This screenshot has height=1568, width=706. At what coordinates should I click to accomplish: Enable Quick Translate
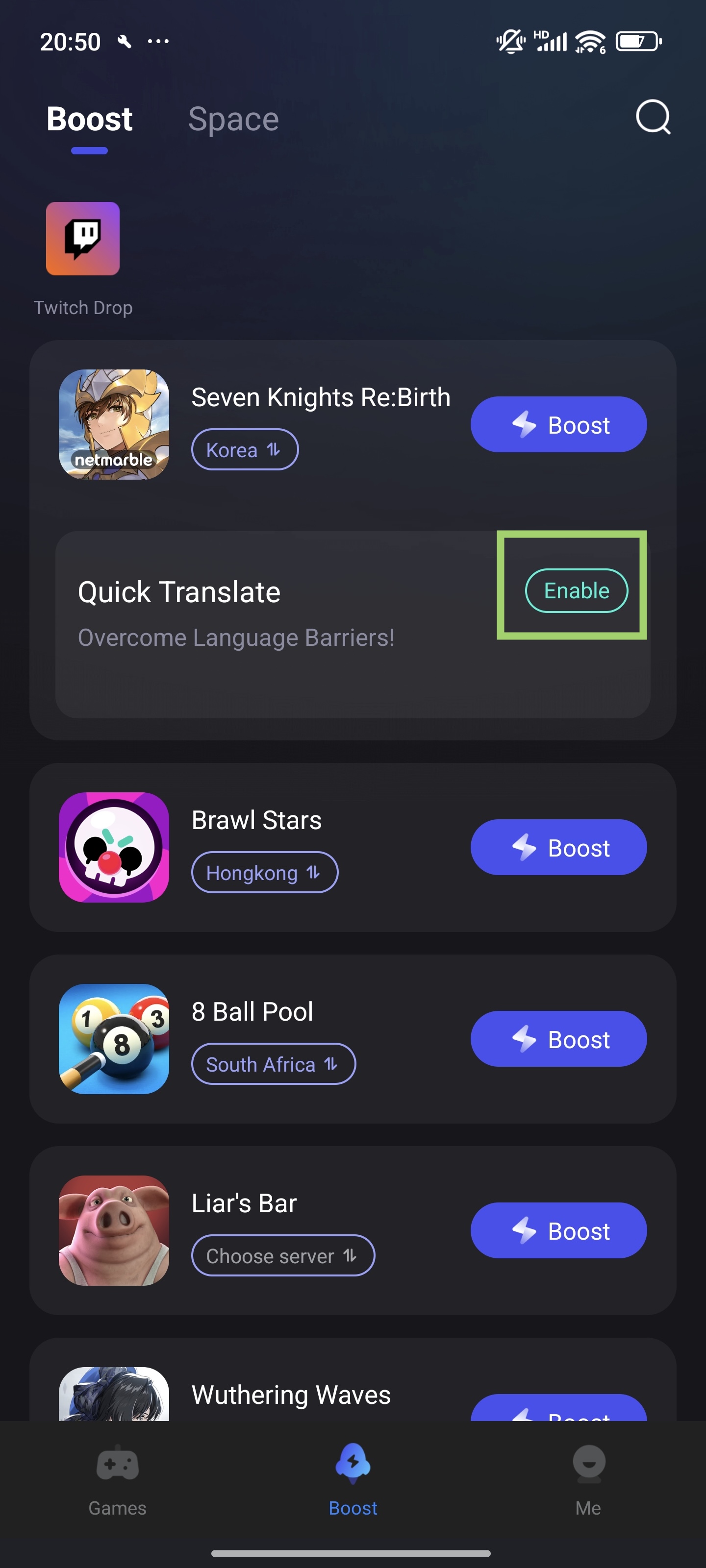[576, 590]
